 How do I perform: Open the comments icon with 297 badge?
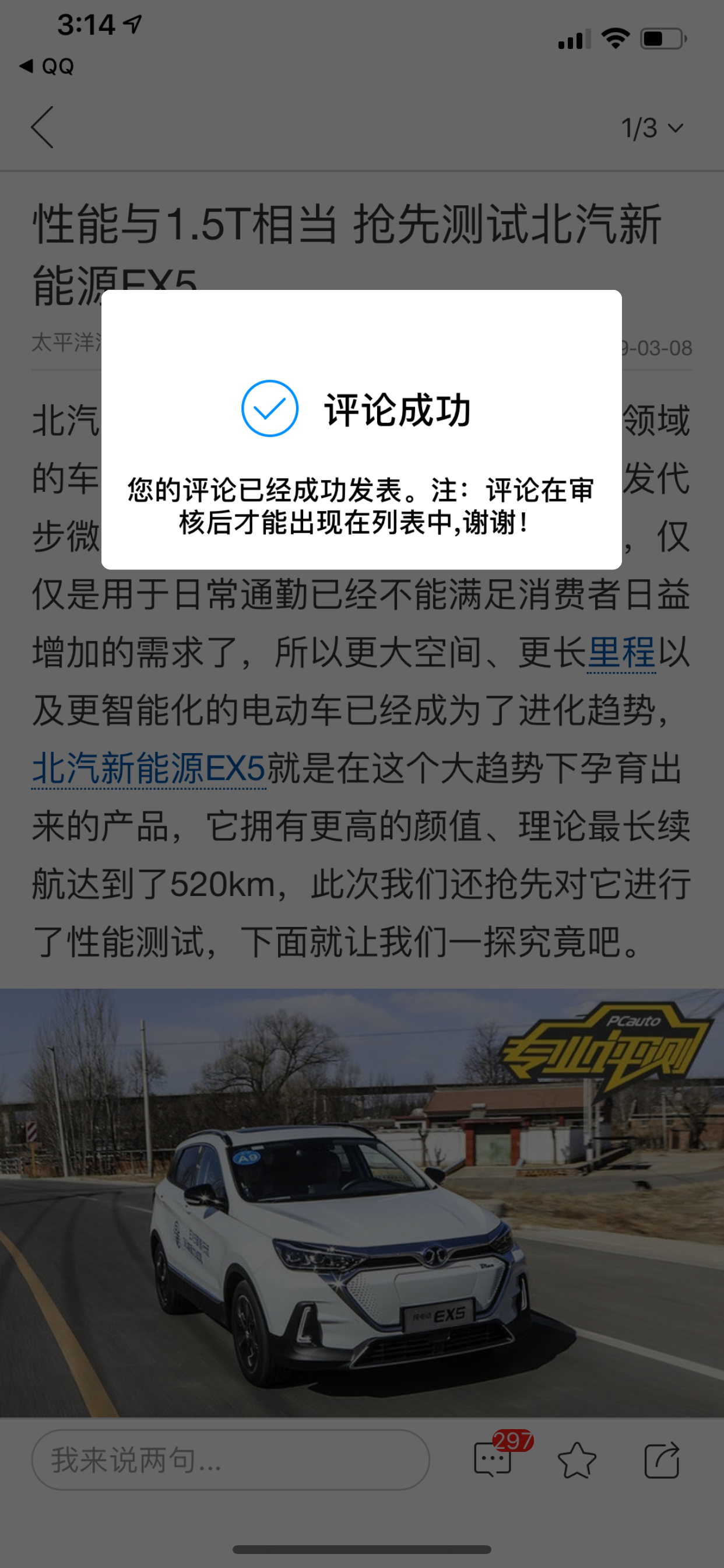coord(493,1459)
